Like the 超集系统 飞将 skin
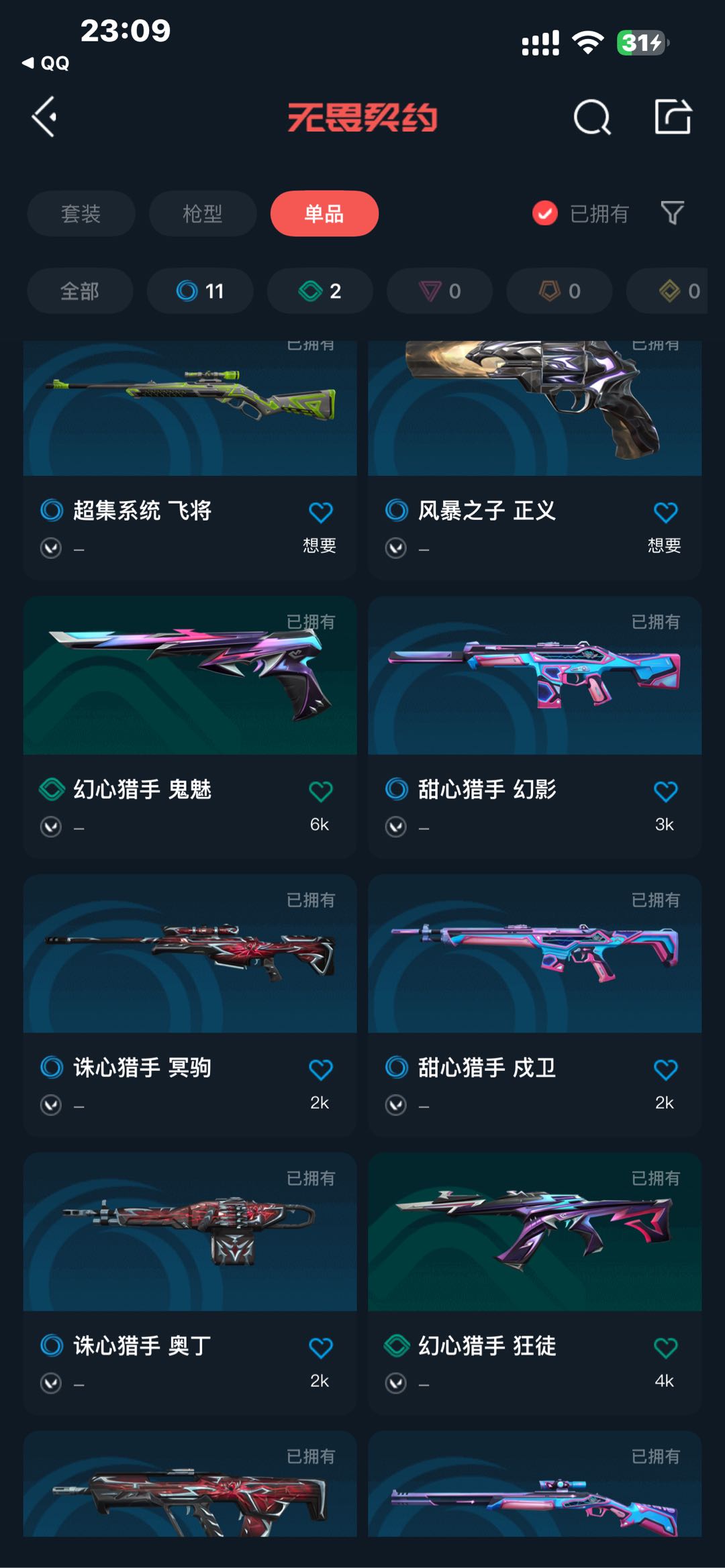725x1568 pixels. (x=320, y=512)
